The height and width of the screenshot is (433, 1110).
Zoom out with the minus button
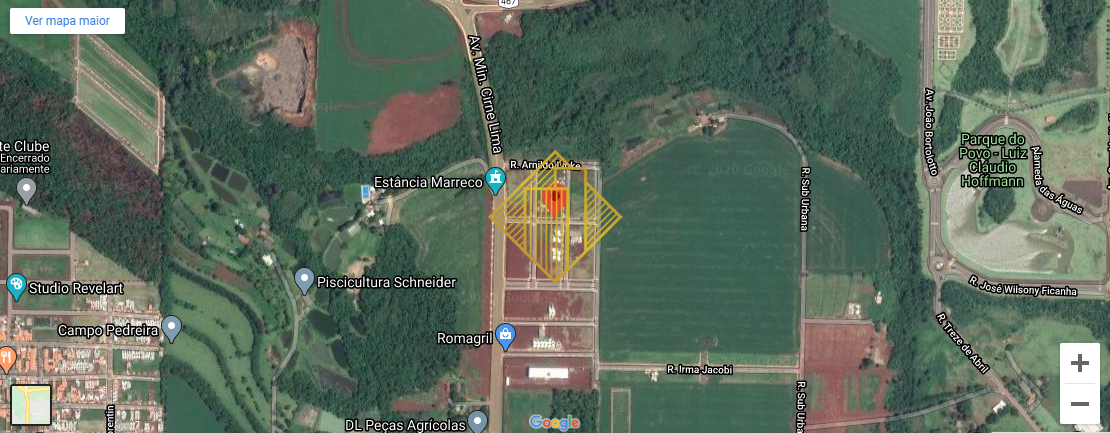1079,404
